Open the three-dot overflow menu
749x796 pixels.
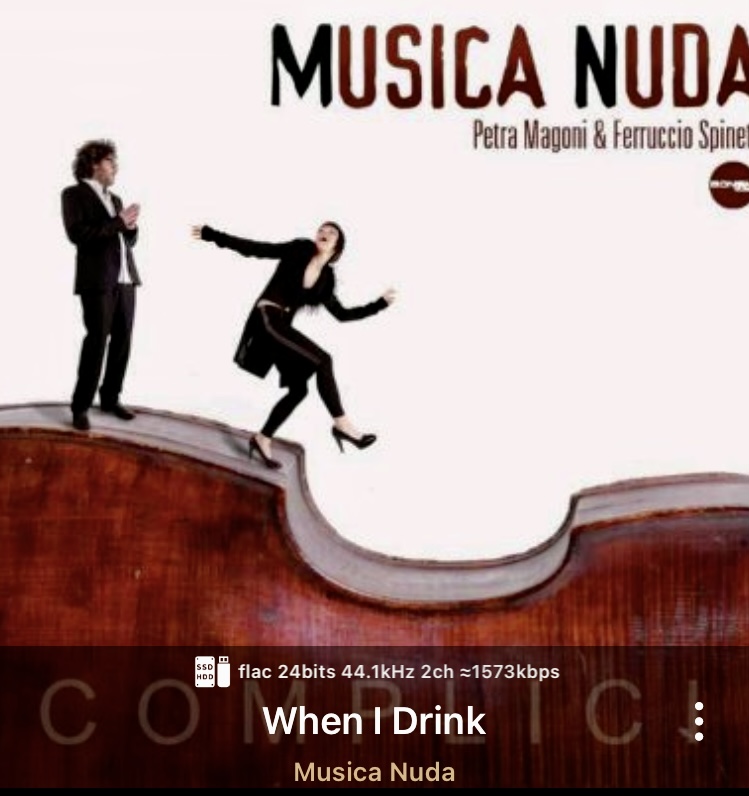pyautogui.click(x=698, y=721)
